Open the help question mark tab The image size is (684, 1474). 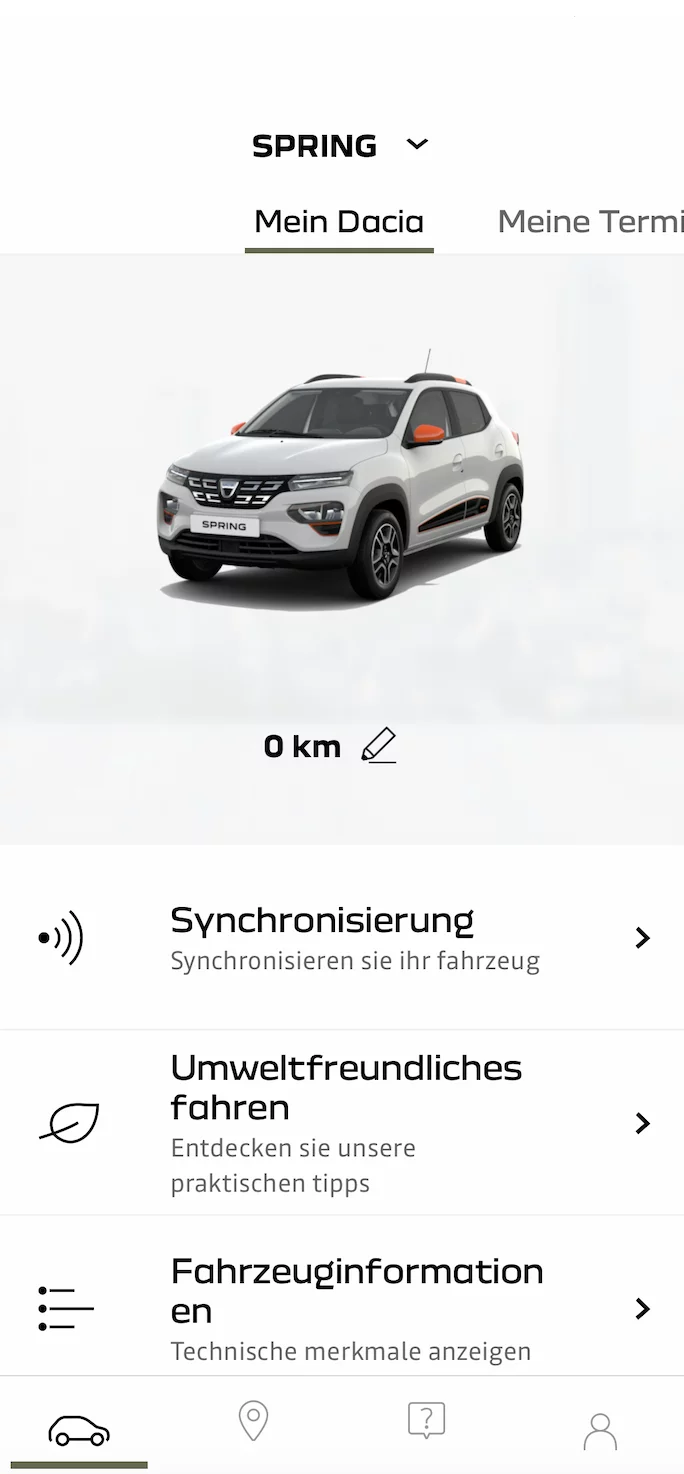[x=427, y=1421]
